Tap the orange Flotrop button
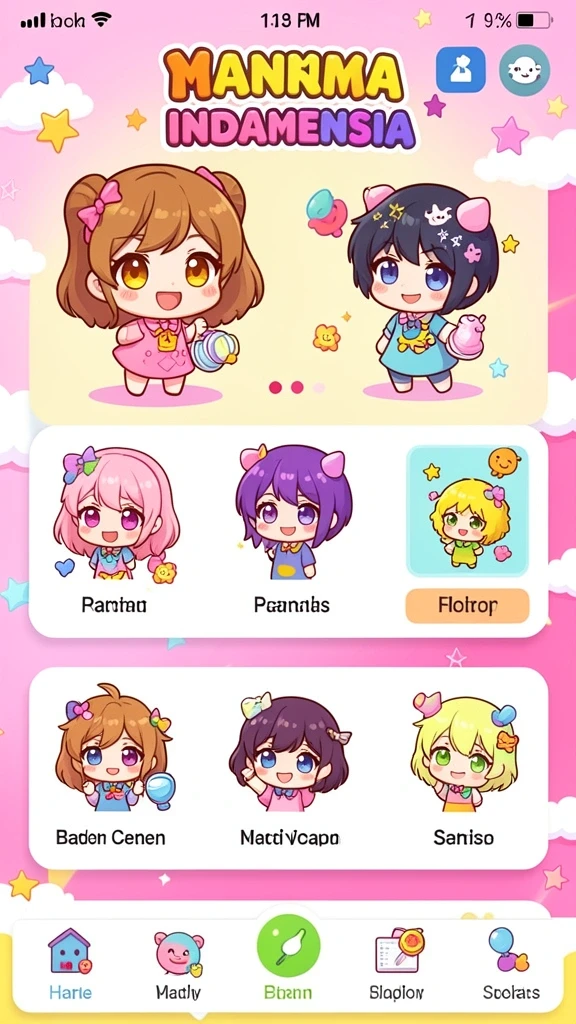This screenshot has width=576, height=1024. pyautogui.click(x=467, y=605)
